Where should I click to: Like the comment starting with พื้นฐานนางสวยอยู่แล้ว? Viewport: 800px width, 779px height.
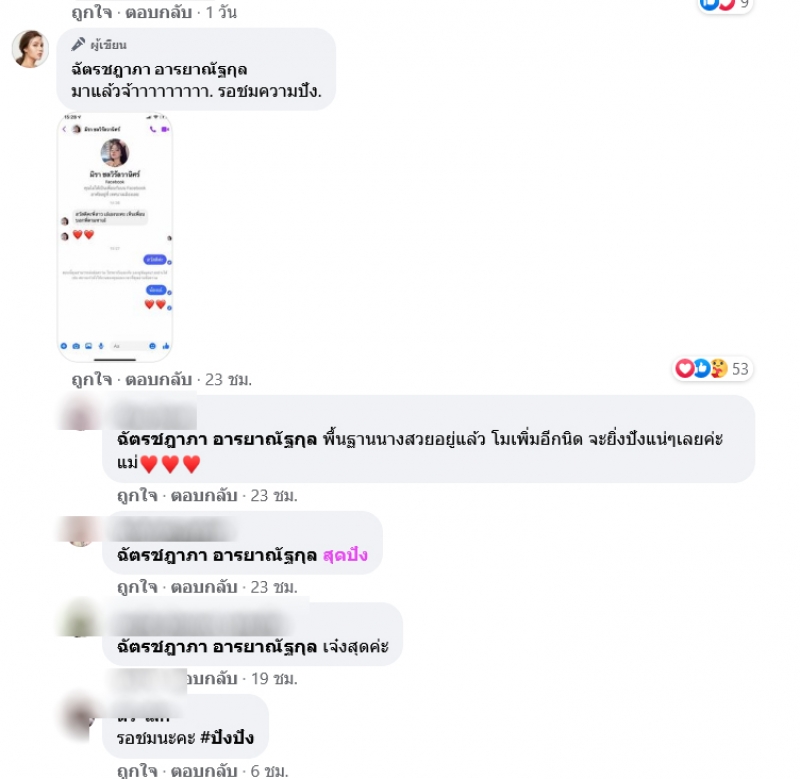click(137, 495)
